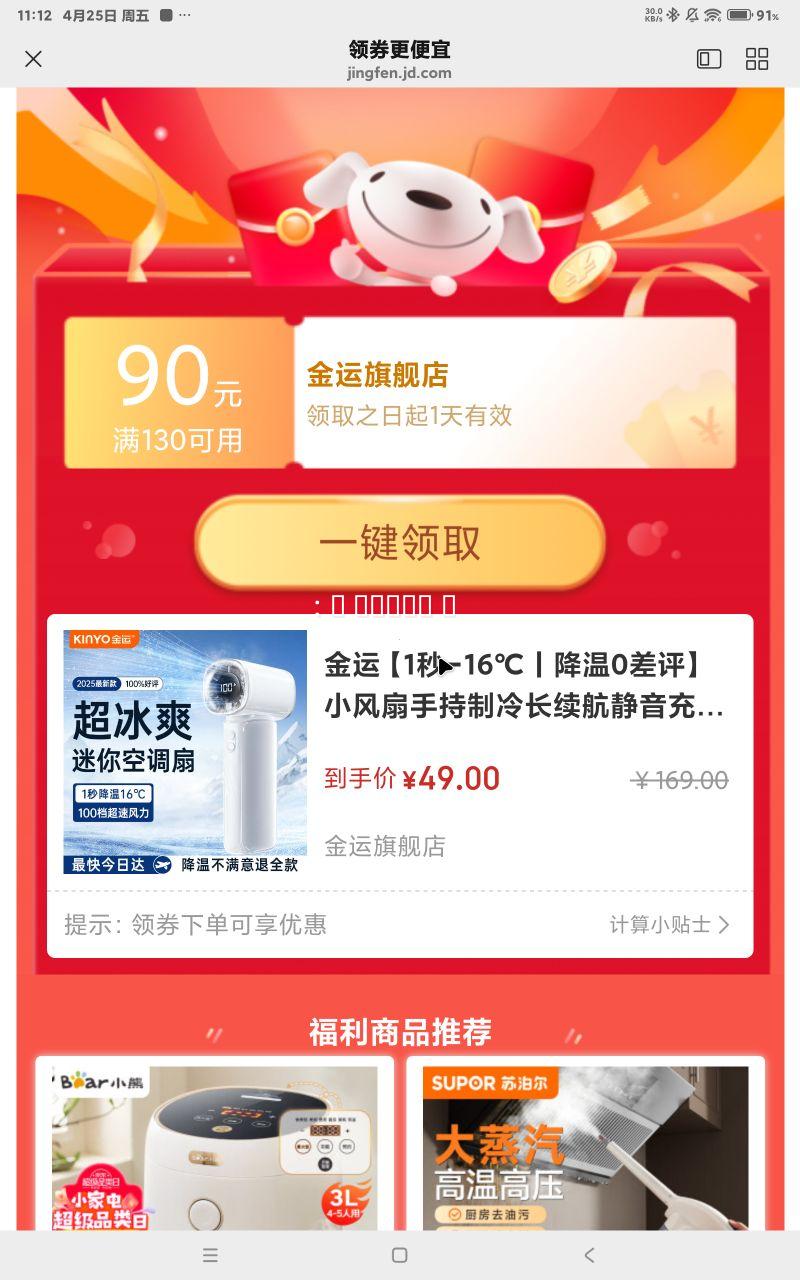Open 计算小贴士 tips
Viewport: 800px width, 1280px height.
[669, 925]
